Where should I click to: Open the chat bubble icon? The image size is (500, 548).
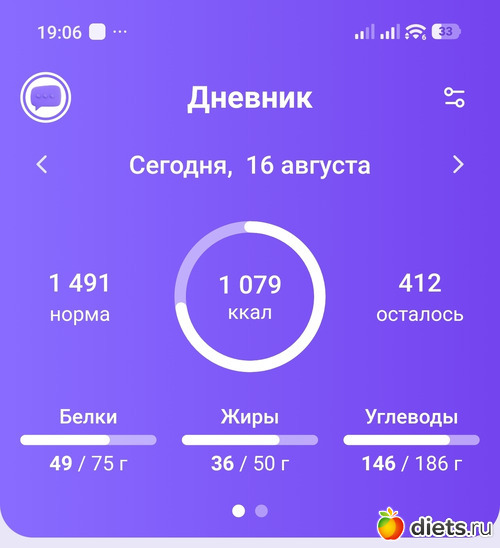(45, 97)
